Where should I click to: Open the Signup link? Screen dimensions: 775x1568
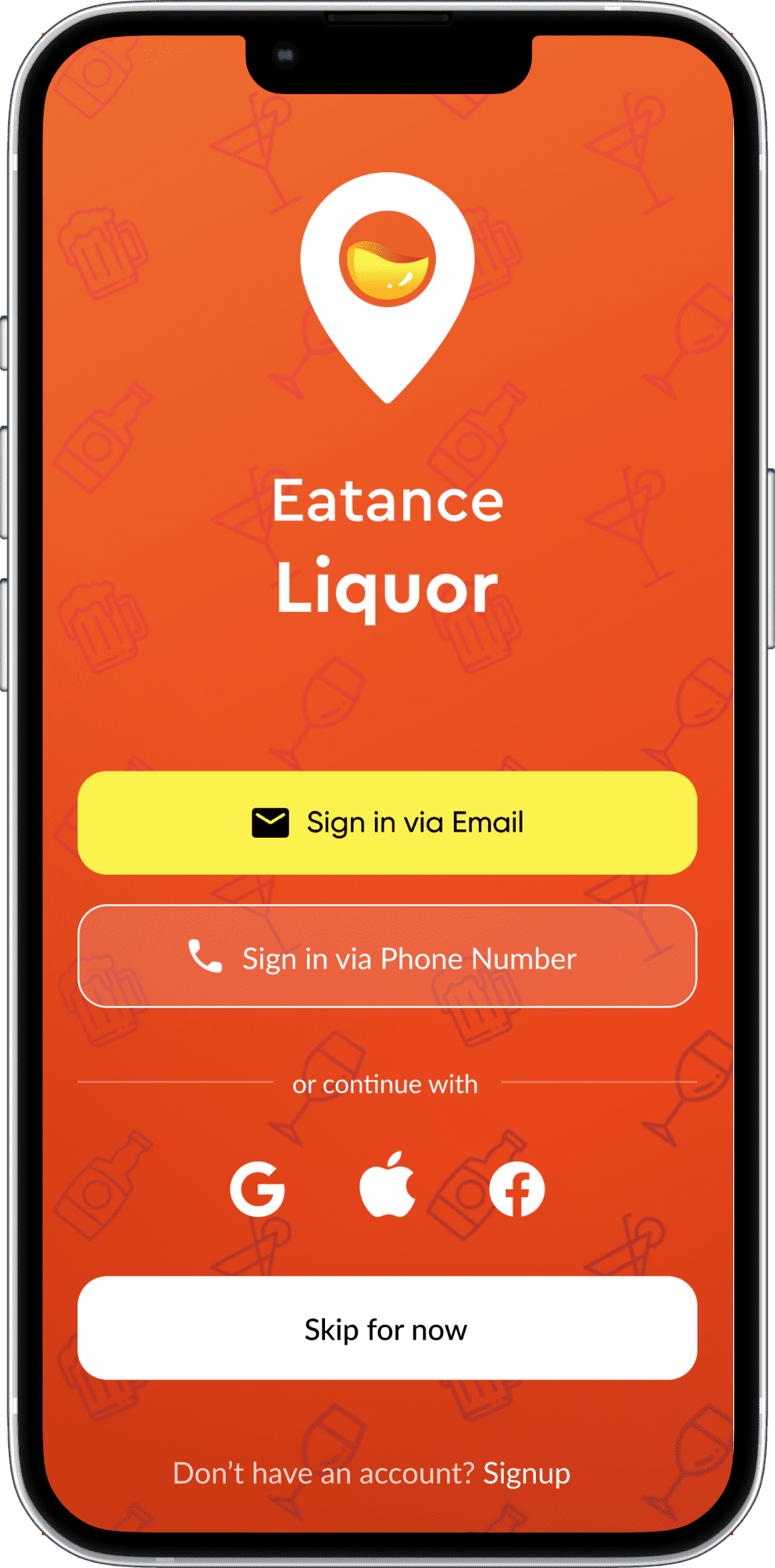point(526,1473)
